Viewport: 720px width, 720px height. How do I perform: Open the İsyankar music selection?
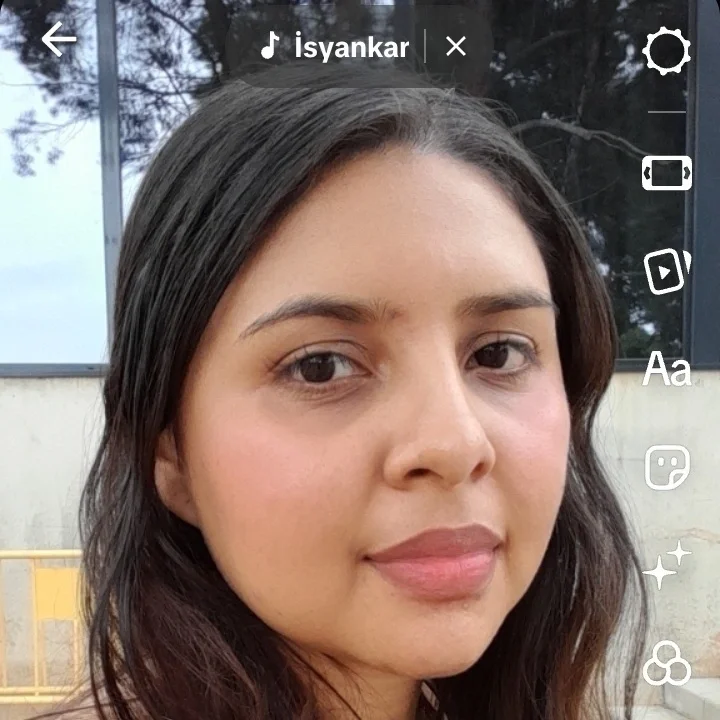336,46
